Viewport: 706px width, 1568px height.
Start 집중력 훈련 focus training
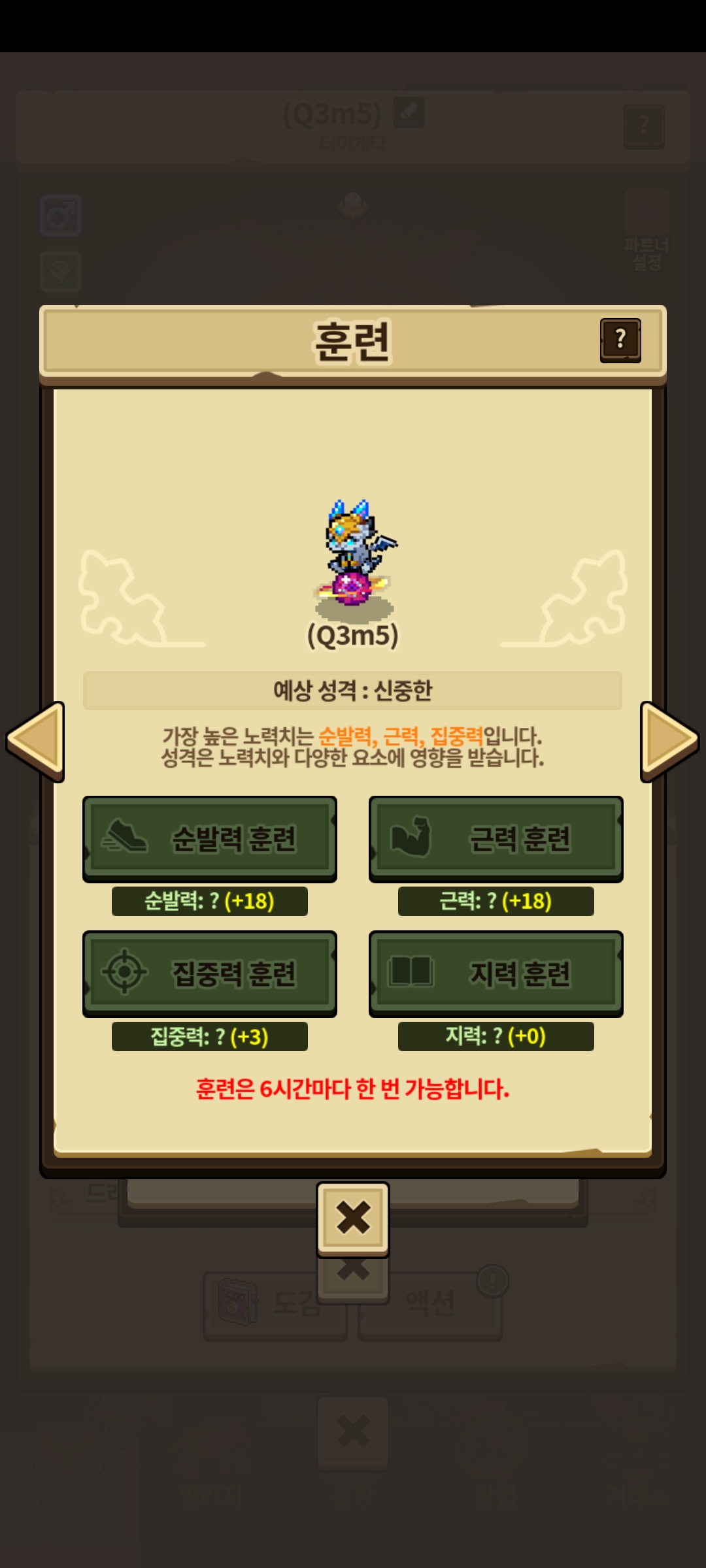(x=209, y=973)
